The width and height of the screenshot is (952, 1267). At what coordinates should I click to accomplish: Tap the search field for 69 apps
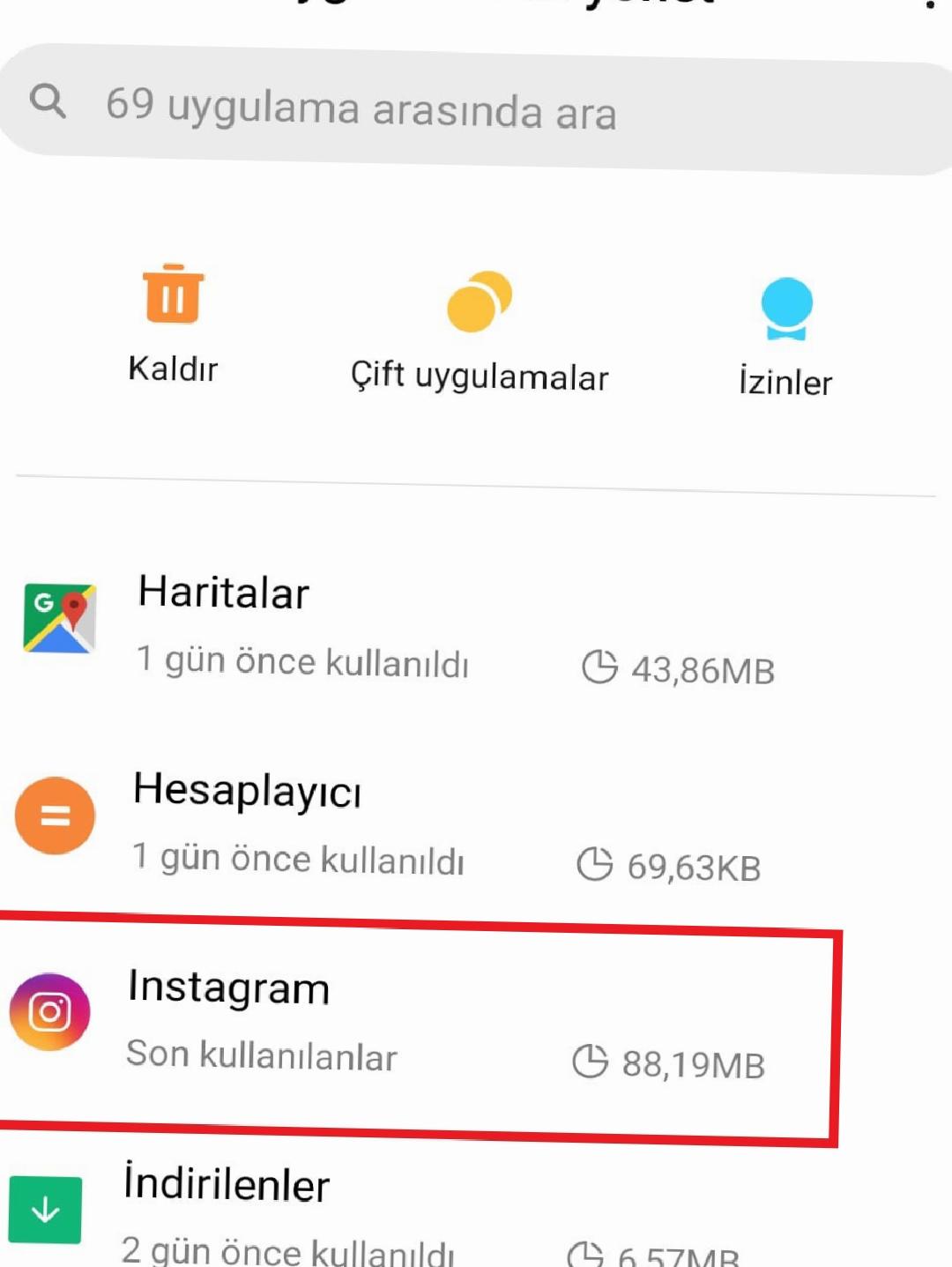476,108
